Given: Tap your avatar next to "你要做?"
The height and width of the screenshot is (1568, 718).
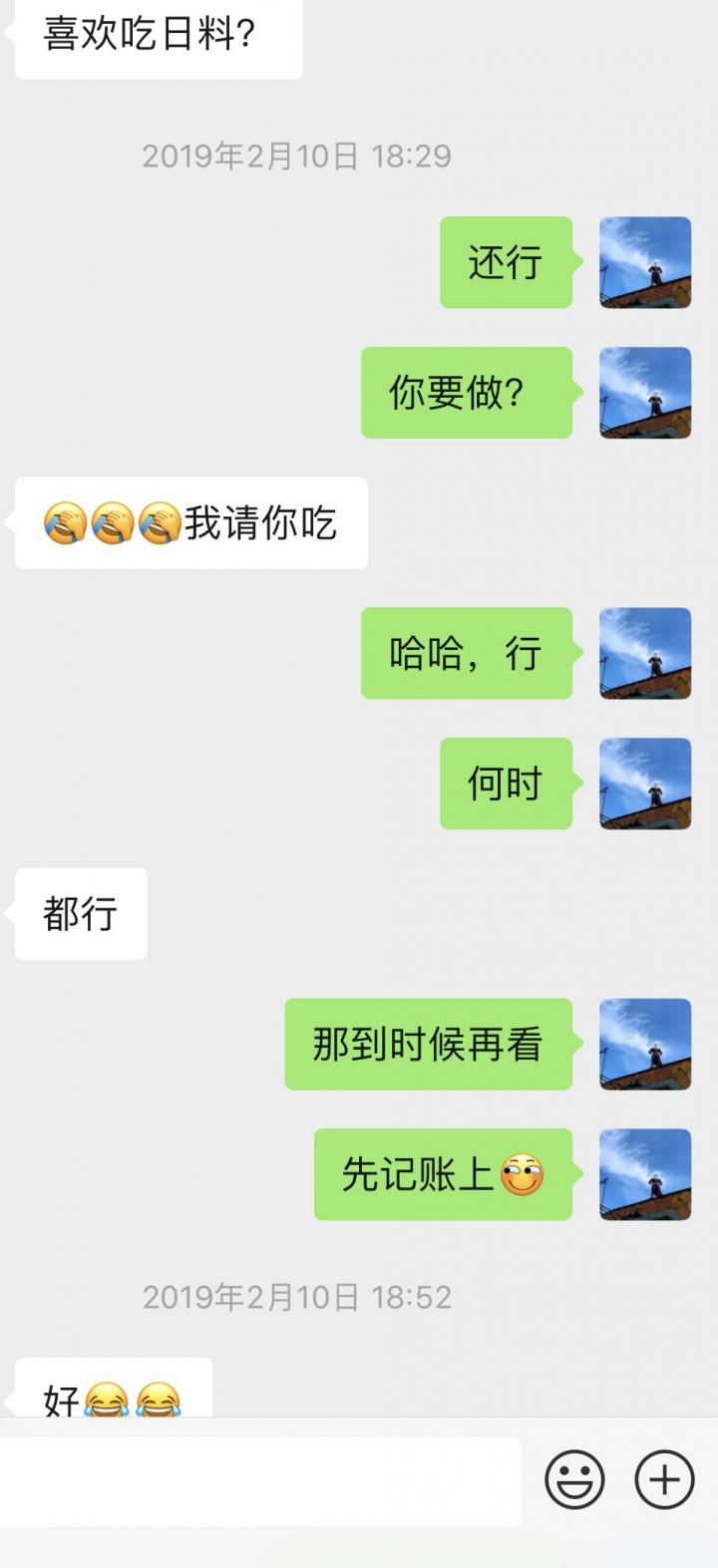Looking at the screenshot, I should pos(644,393).
